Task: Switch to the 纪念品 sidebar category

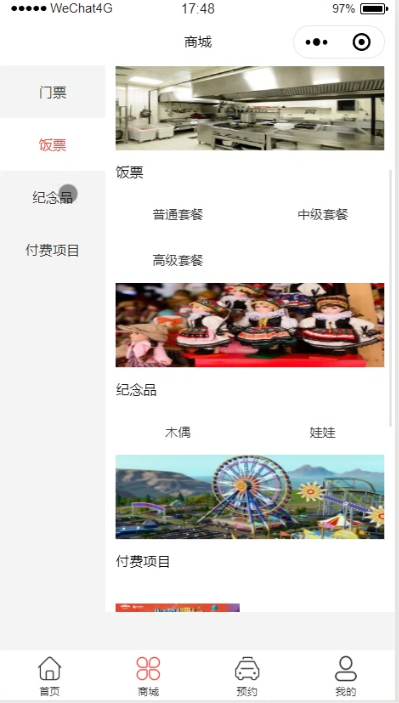Action: pos(52,197)
